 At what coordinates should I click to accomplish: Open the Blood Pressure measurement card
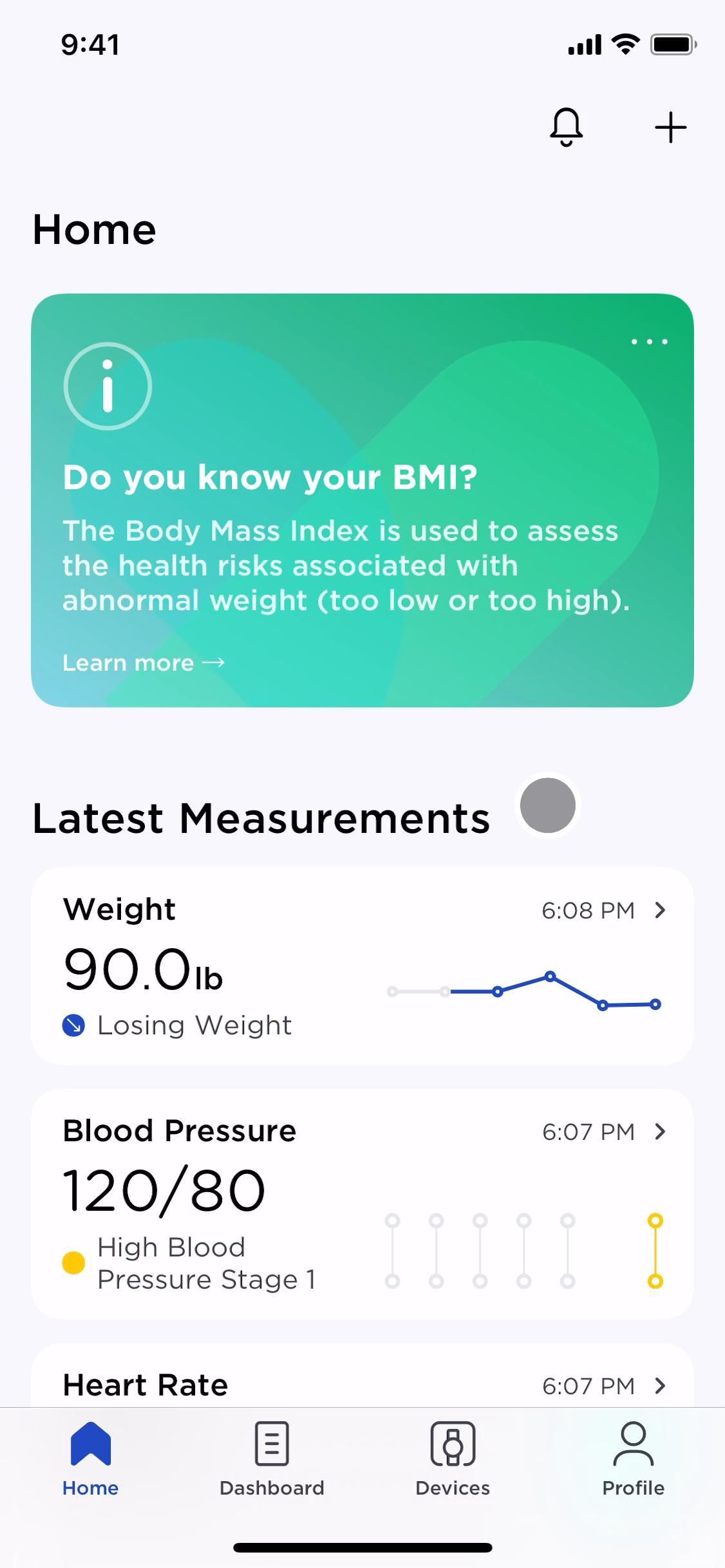click(x=362, y=1203)
